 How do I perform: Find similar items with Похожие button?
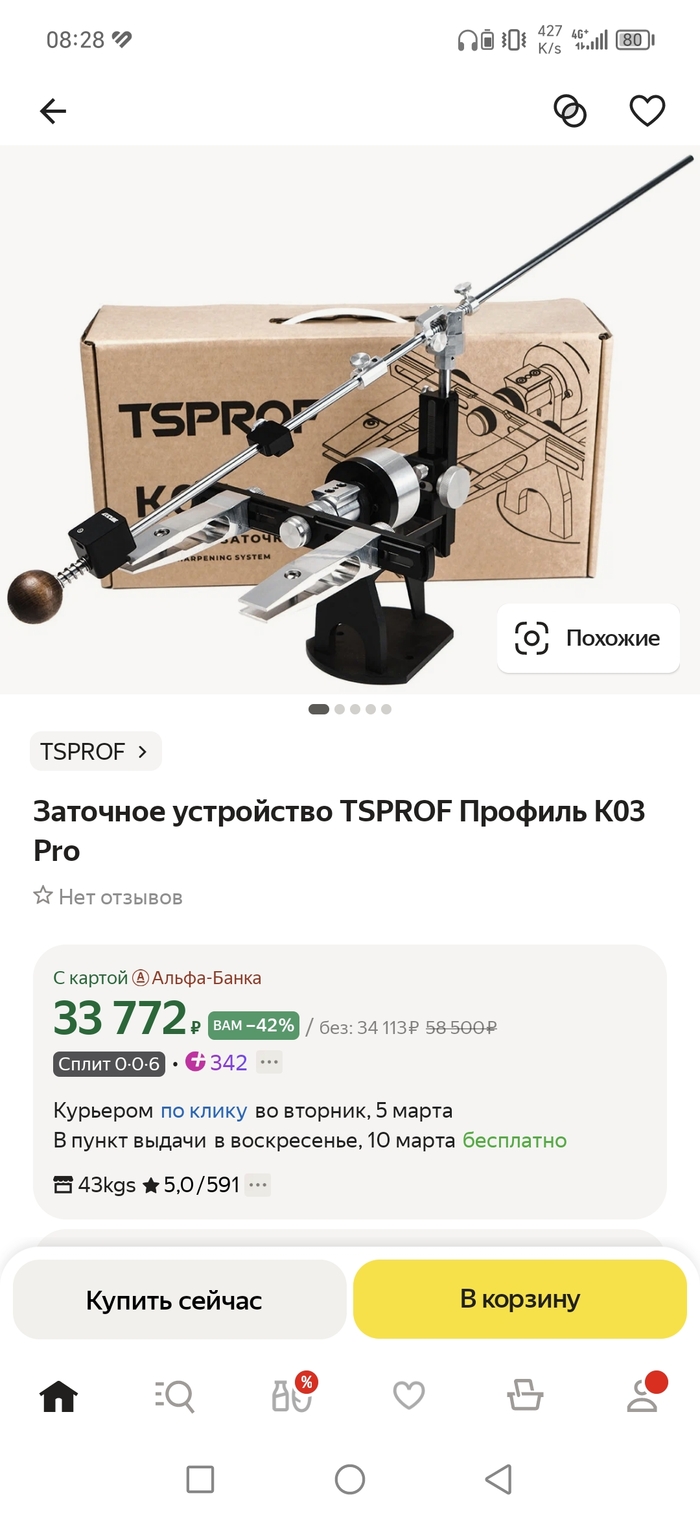pos(588,638)
